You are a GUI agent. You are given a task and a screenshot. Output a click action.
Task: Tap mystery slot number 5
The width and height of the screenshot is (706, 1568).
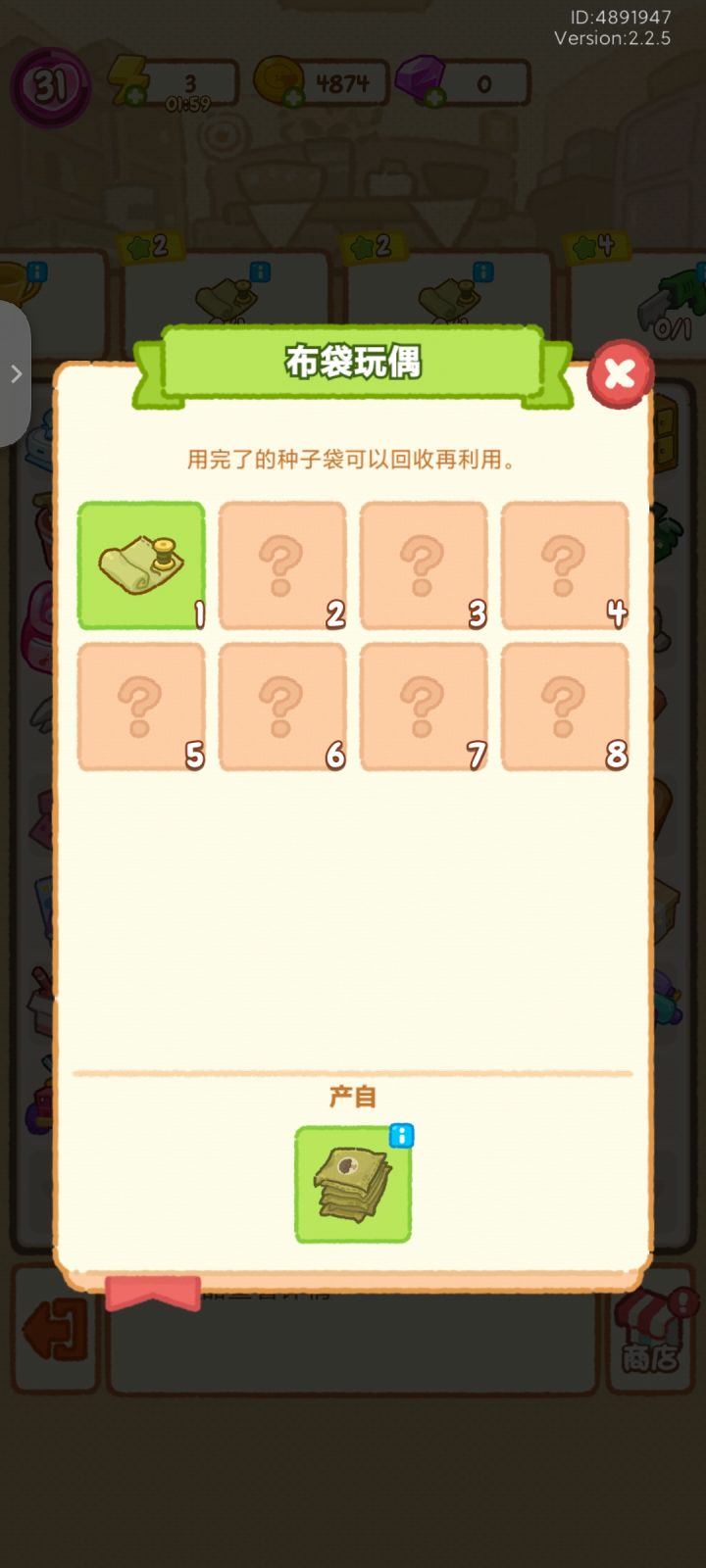[140, 706]
